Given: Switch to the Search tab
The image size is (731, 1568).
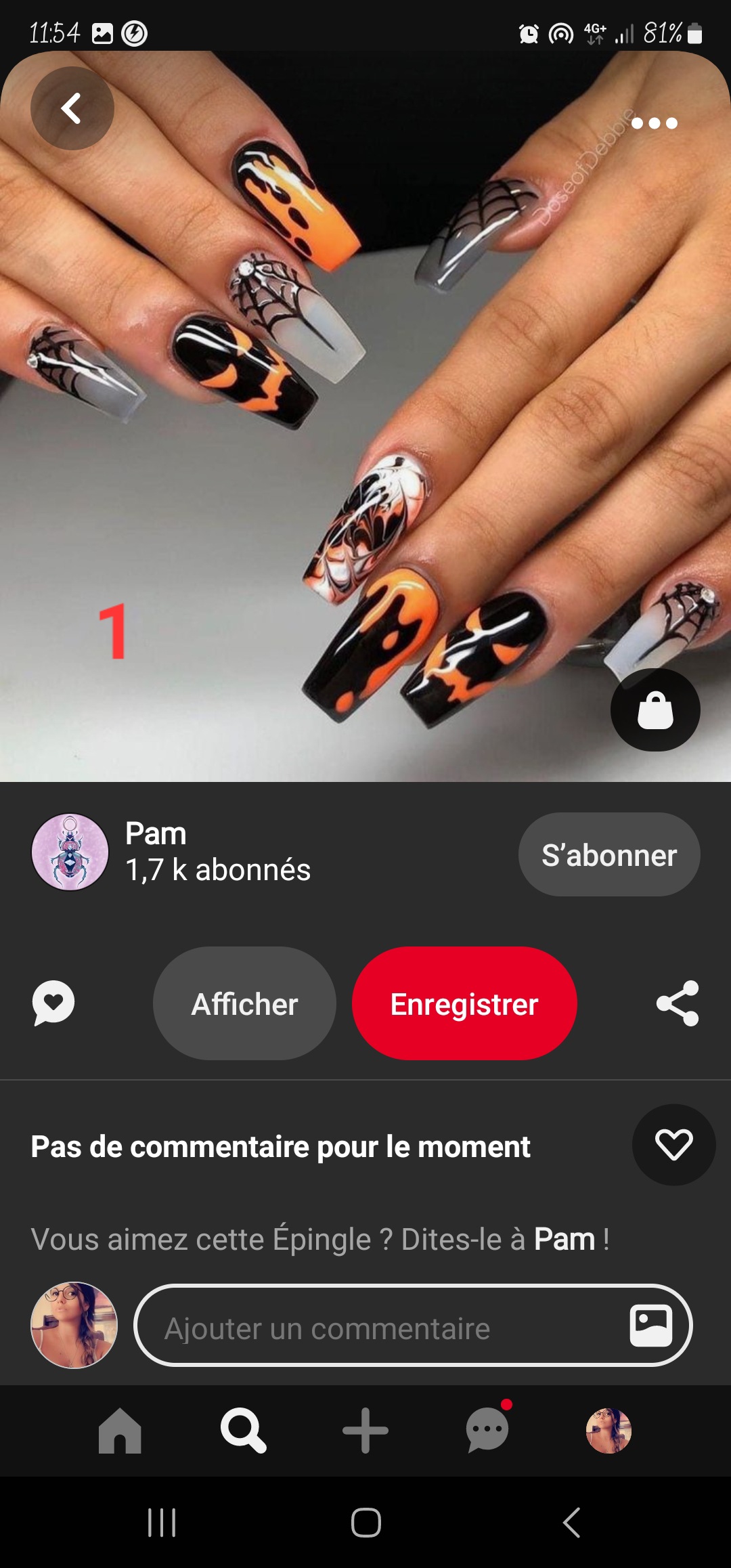Looking at the screenshot, I should tap(243, 1430).
